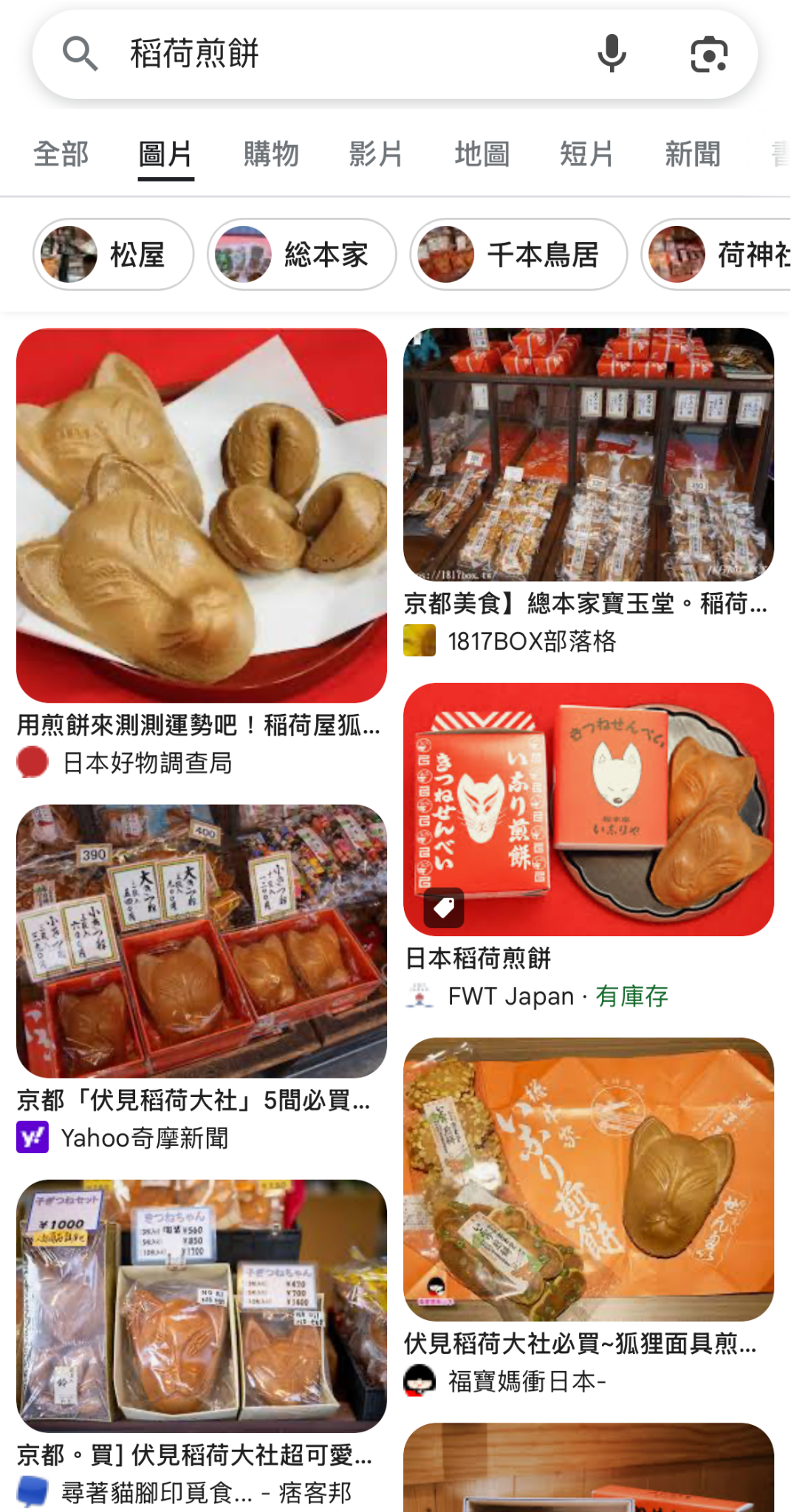
Task: Open the FWT Japan 日本稻荷煎餅 product image
Action: pyautogui.click(x=589, y=809)
